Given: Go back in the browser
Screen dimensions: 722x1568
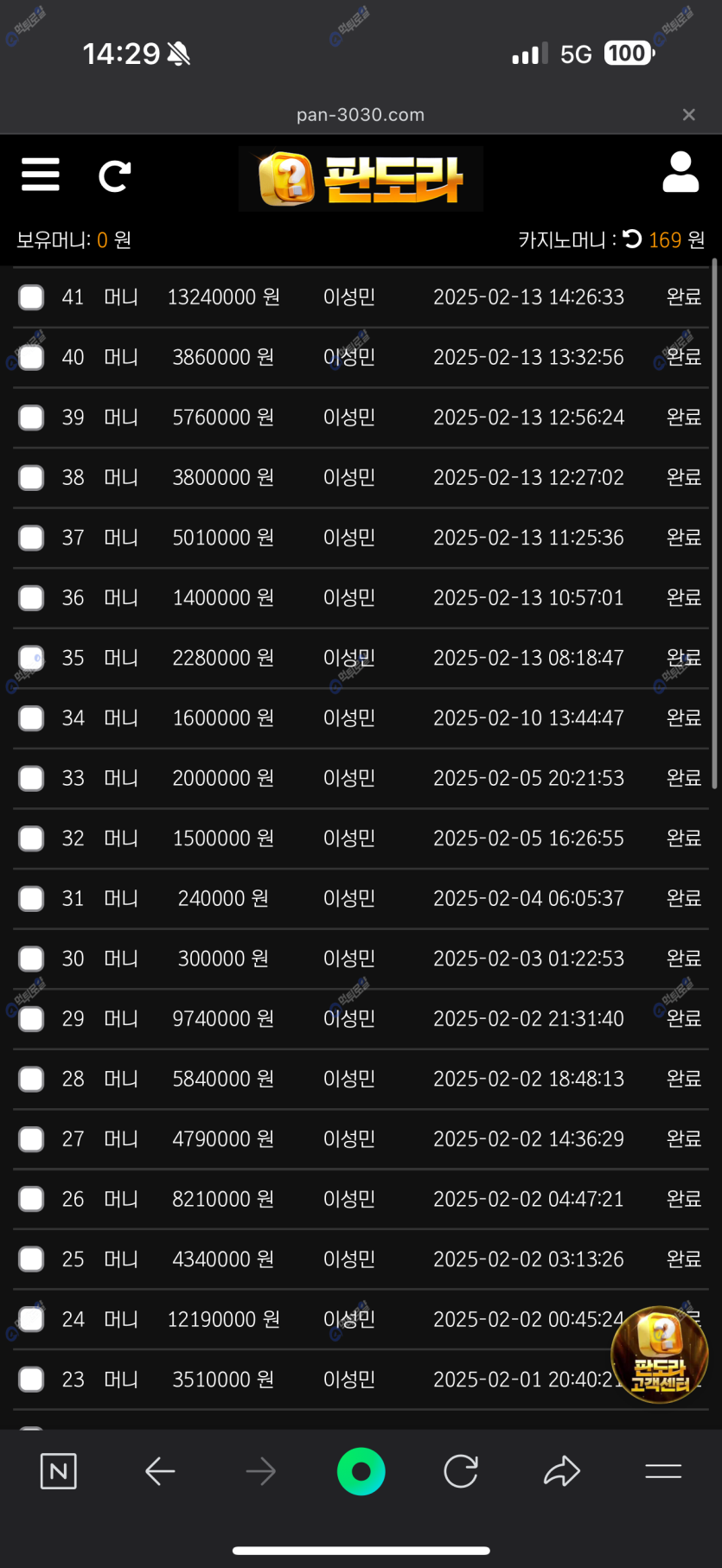Looking at the screenshot, I should pyautogui.click(x=160, y=1471).
